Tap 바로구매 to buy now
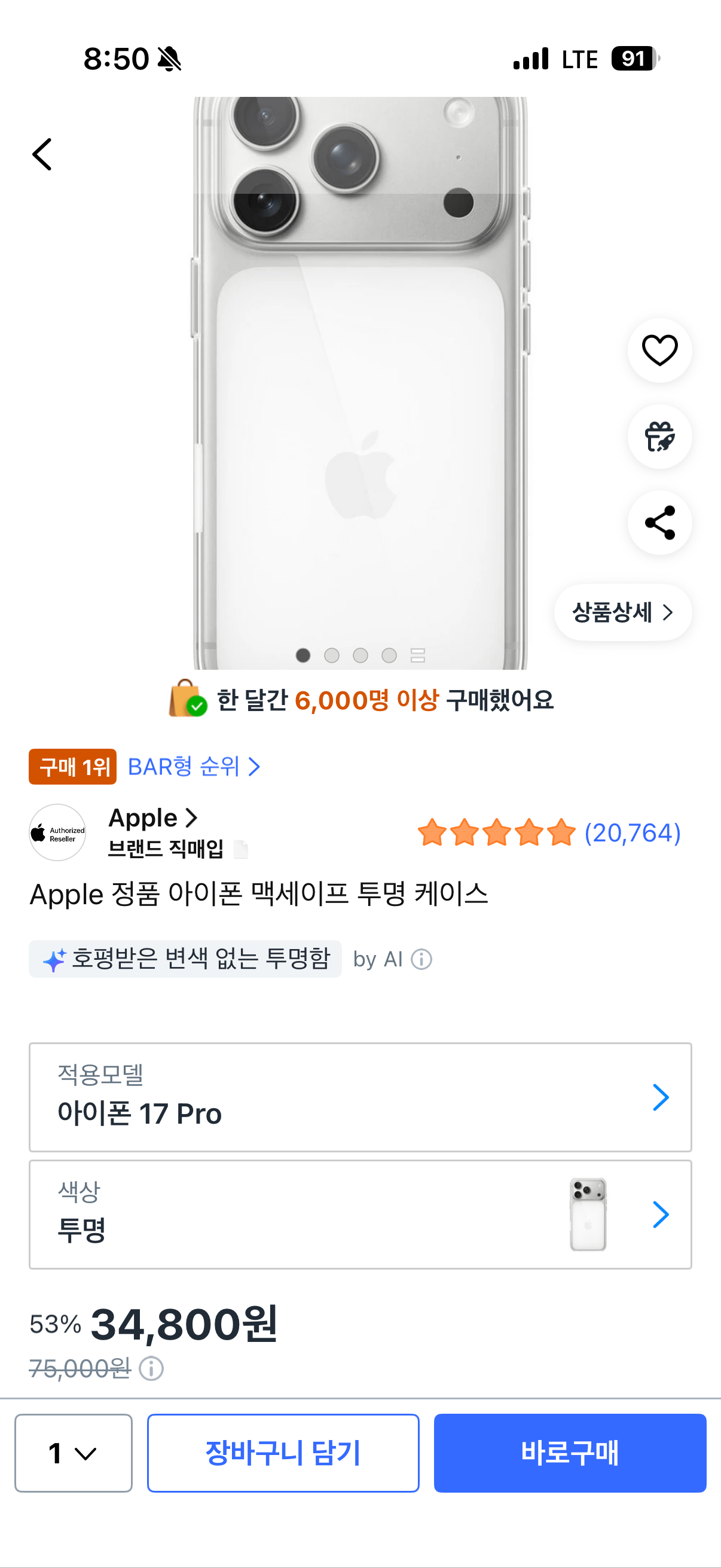This screenshot has height=1568, width=721. pyautogui.click(x=570, y=1454)
